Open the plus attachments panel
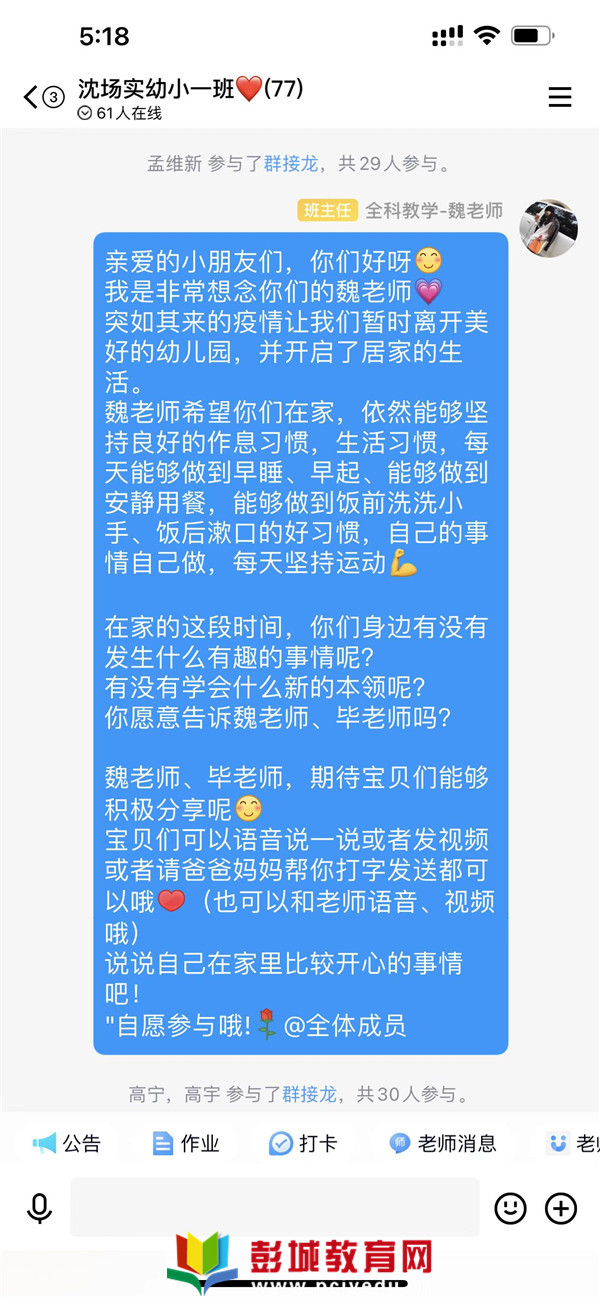 (561, 1208)
